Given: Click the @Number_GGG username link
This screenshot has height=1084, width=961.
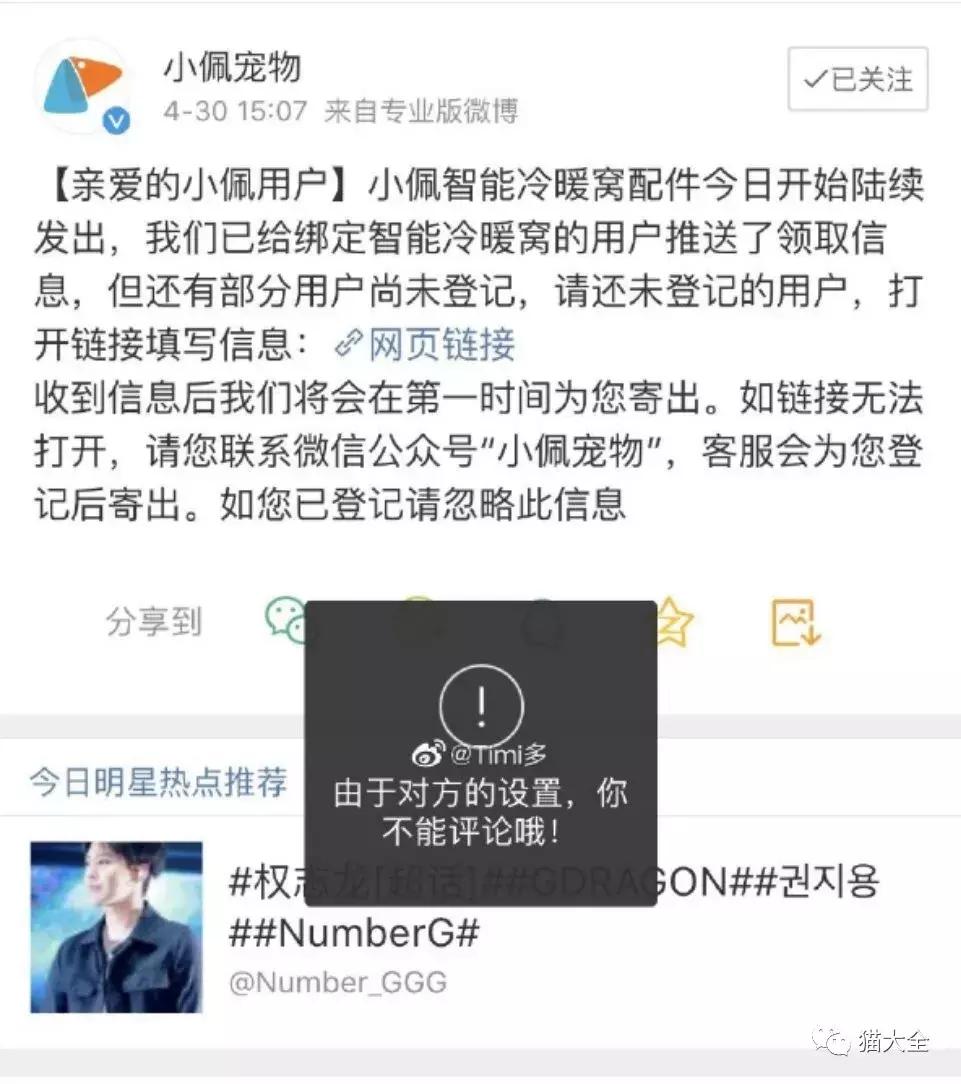Looking at the screenshot, I should click(x=341, y=985).
